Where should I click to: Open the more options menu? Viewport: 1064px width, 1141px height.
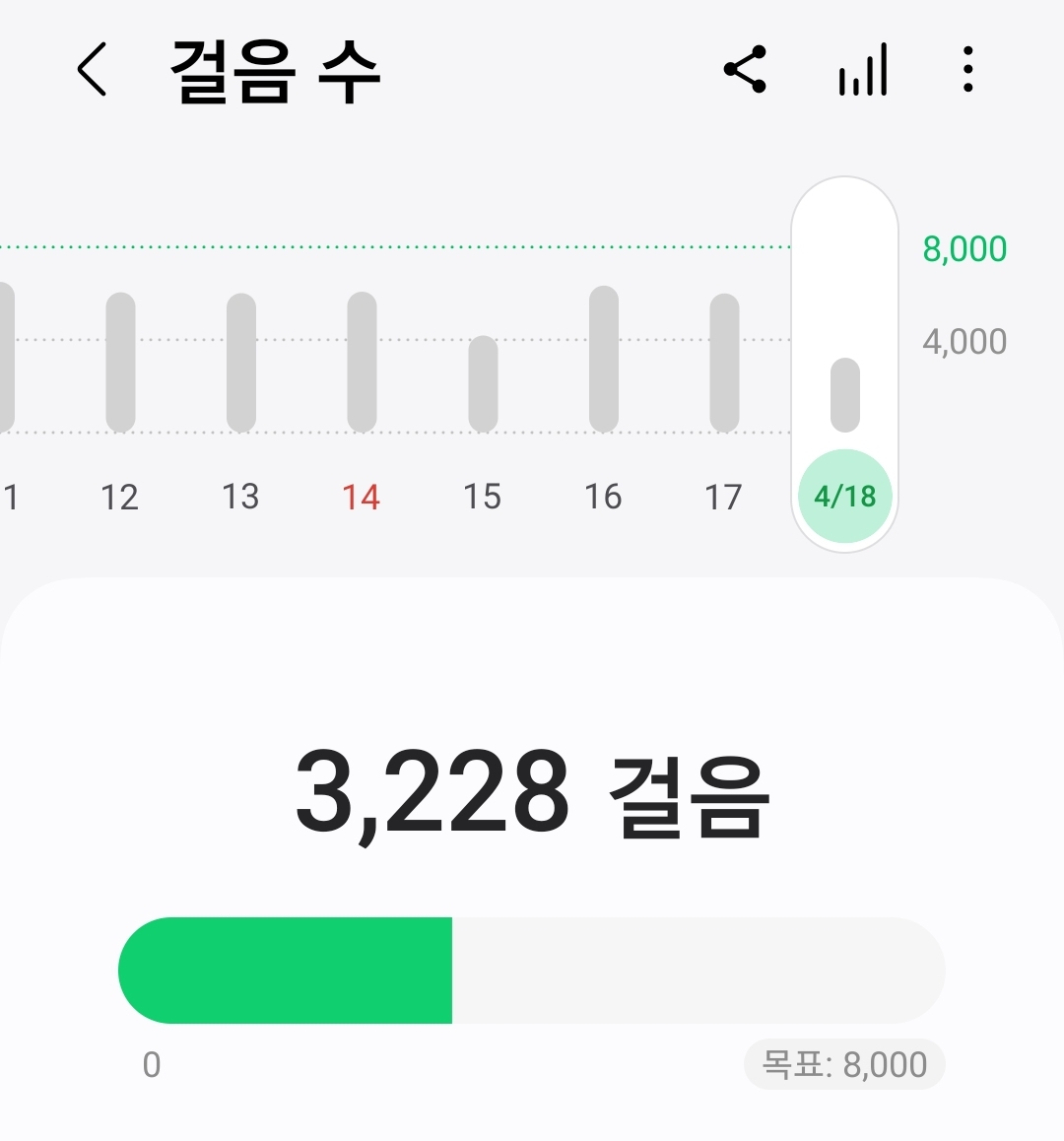pos(968,70)
